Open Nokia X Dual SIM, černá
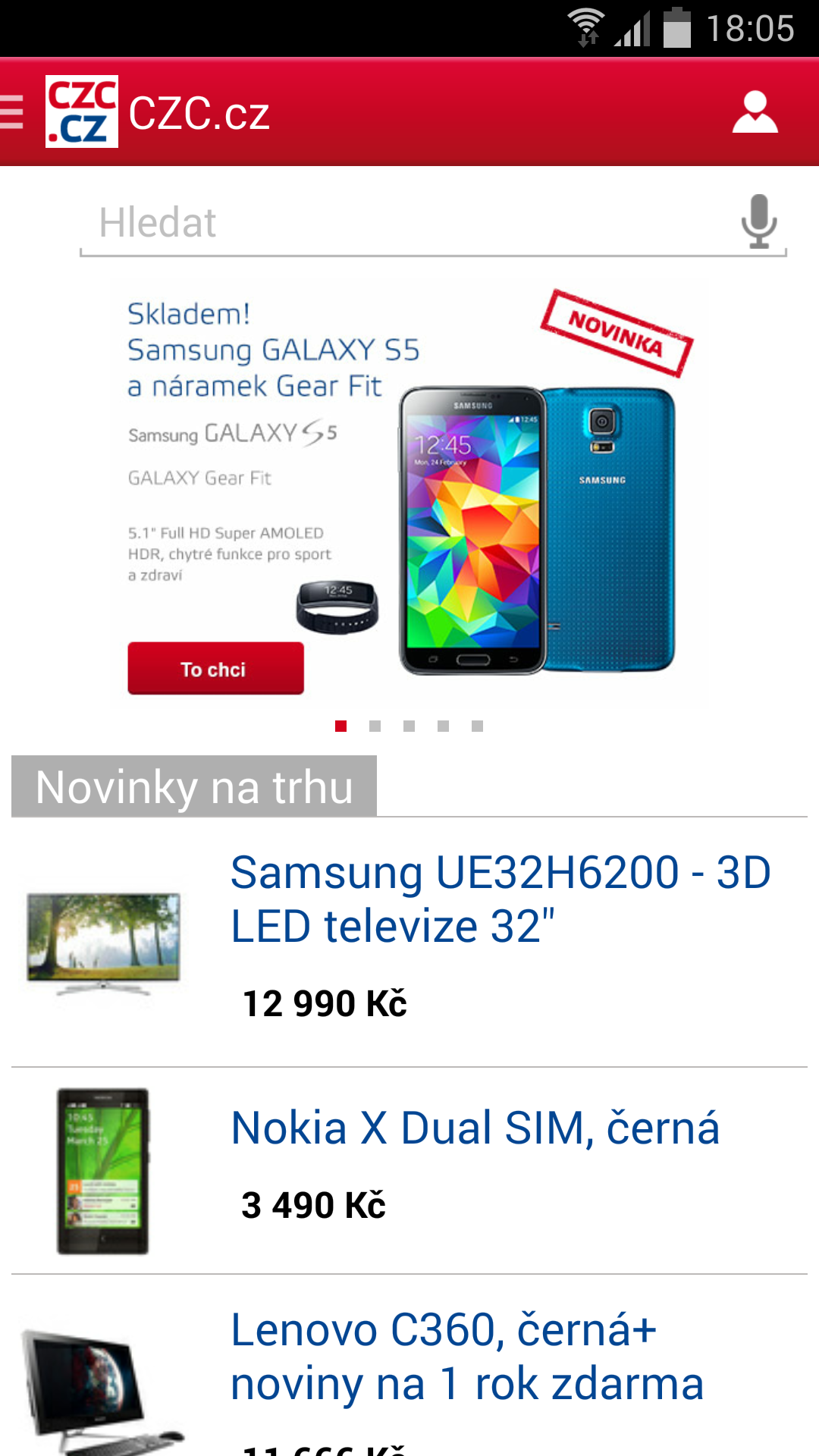The image size is (819, 1456). coord(409,1171)
